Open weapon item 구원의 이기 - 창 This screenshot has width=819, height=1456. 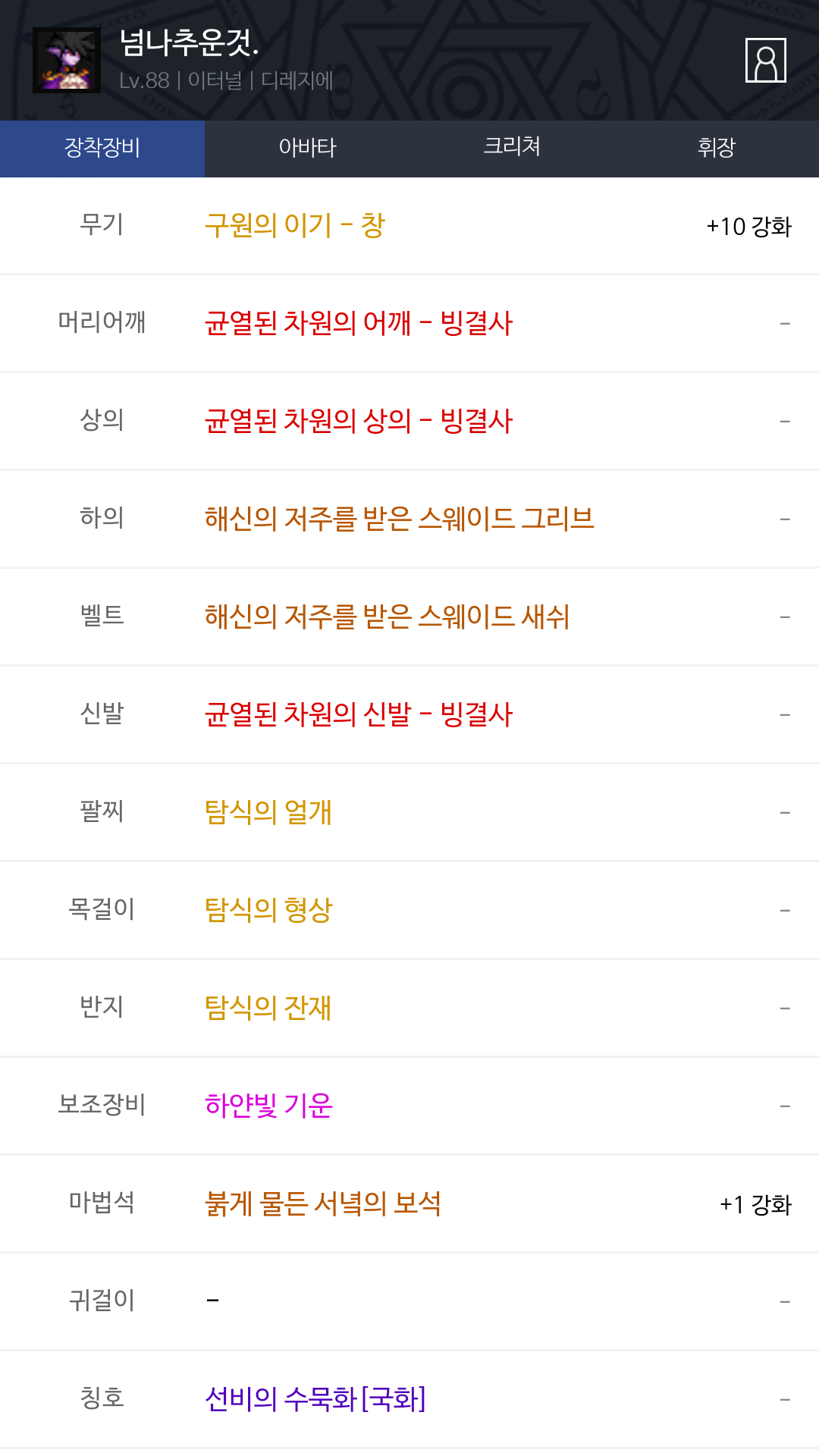[295, 225]
